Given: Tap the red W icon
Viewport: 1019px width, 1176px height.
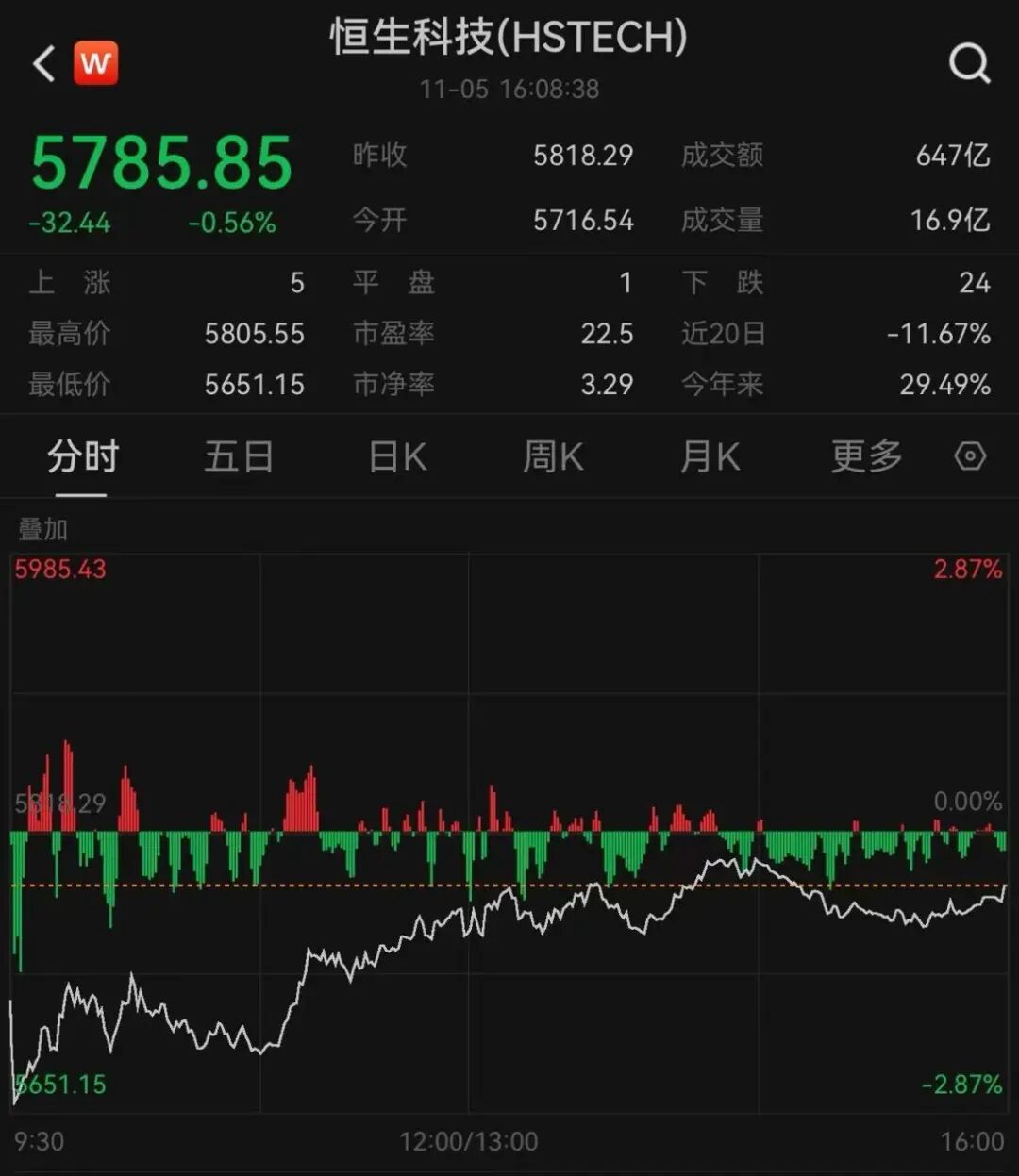Looking at the screenshot, I should (96, 64).
